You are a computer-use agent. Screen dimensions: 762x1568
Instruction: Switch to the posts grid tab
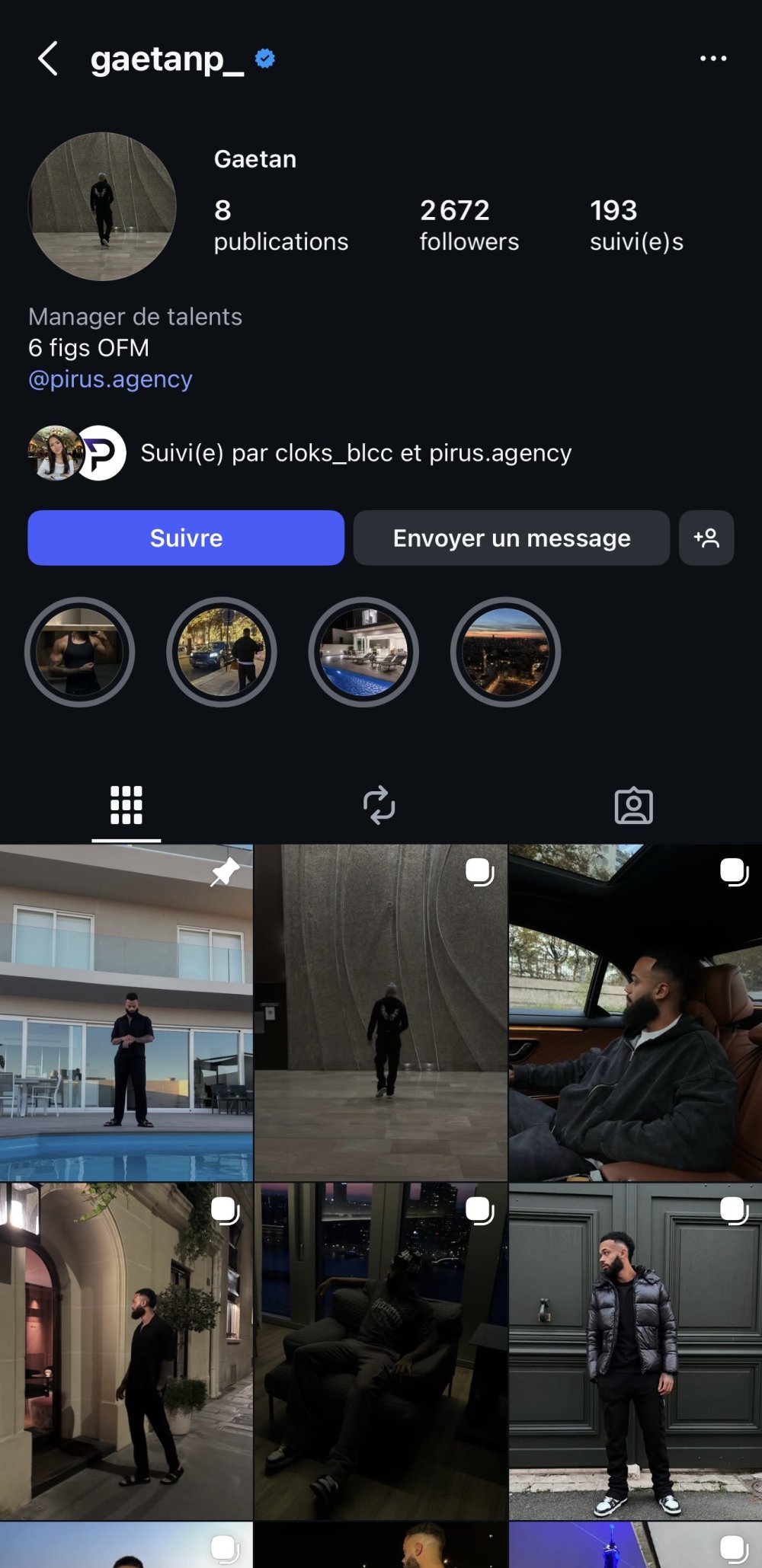(x=126, y=805)
